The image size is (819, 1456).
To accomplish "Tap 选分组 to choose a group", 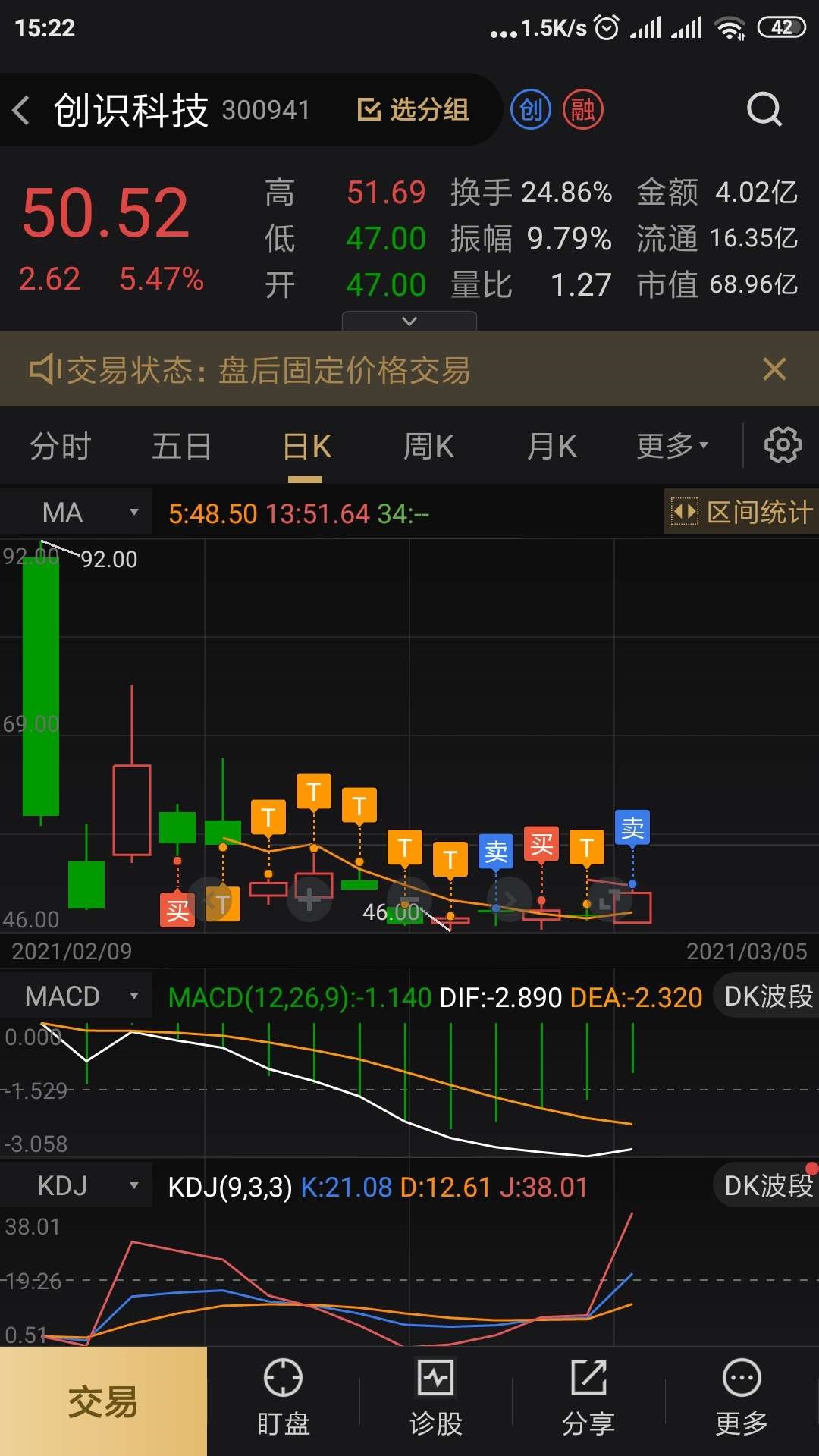I will pos(413,109).
